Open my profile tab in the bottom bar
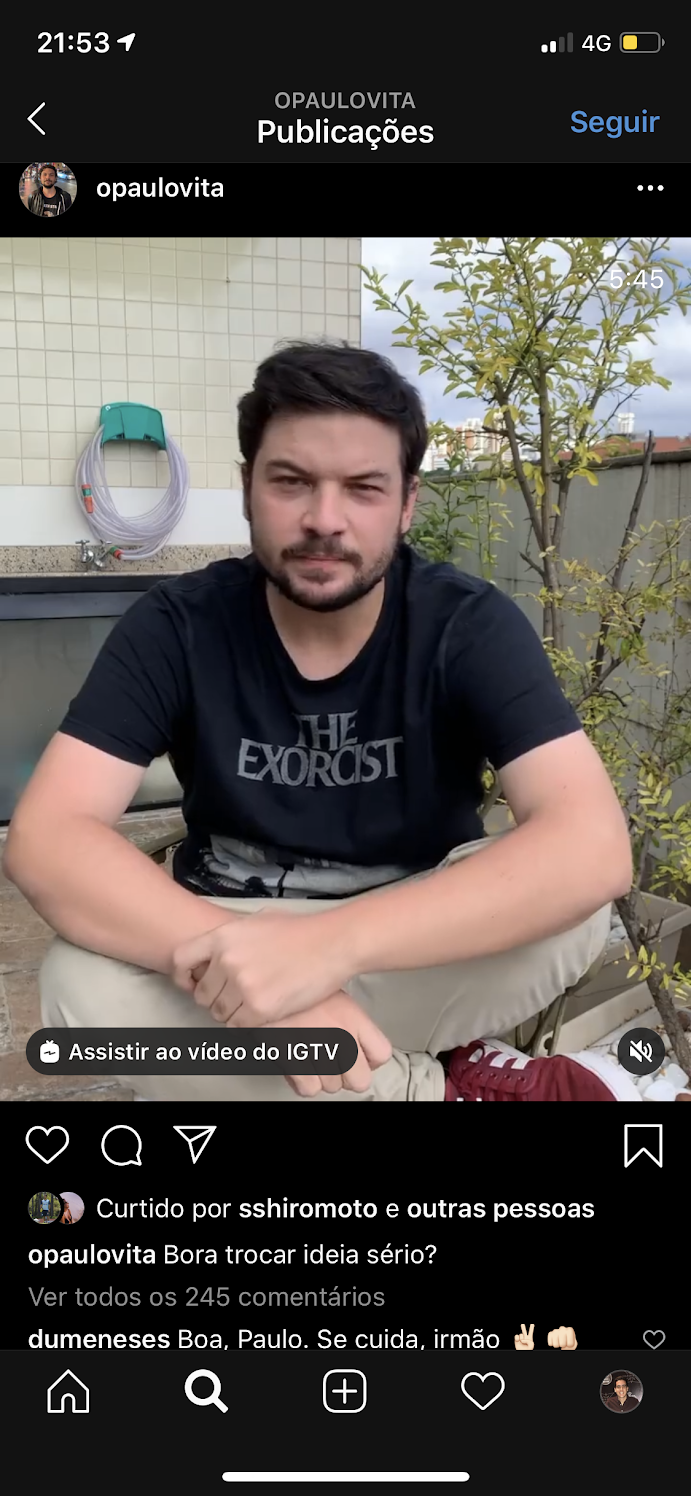 [621, 1391]
